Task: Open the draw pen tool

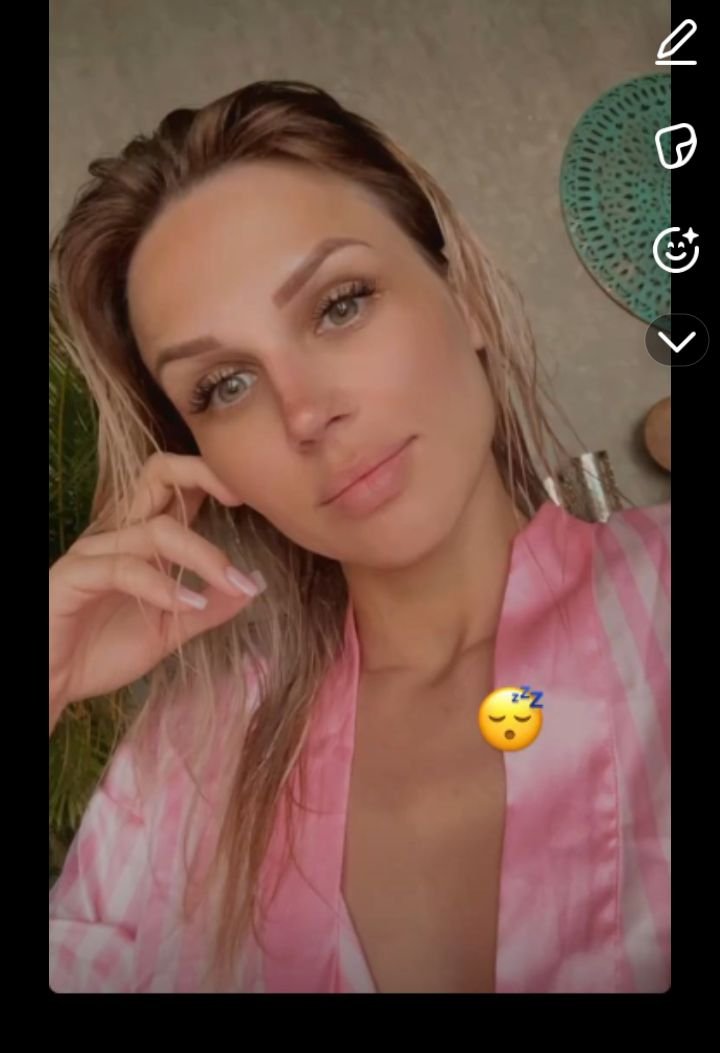Action: 676,44
